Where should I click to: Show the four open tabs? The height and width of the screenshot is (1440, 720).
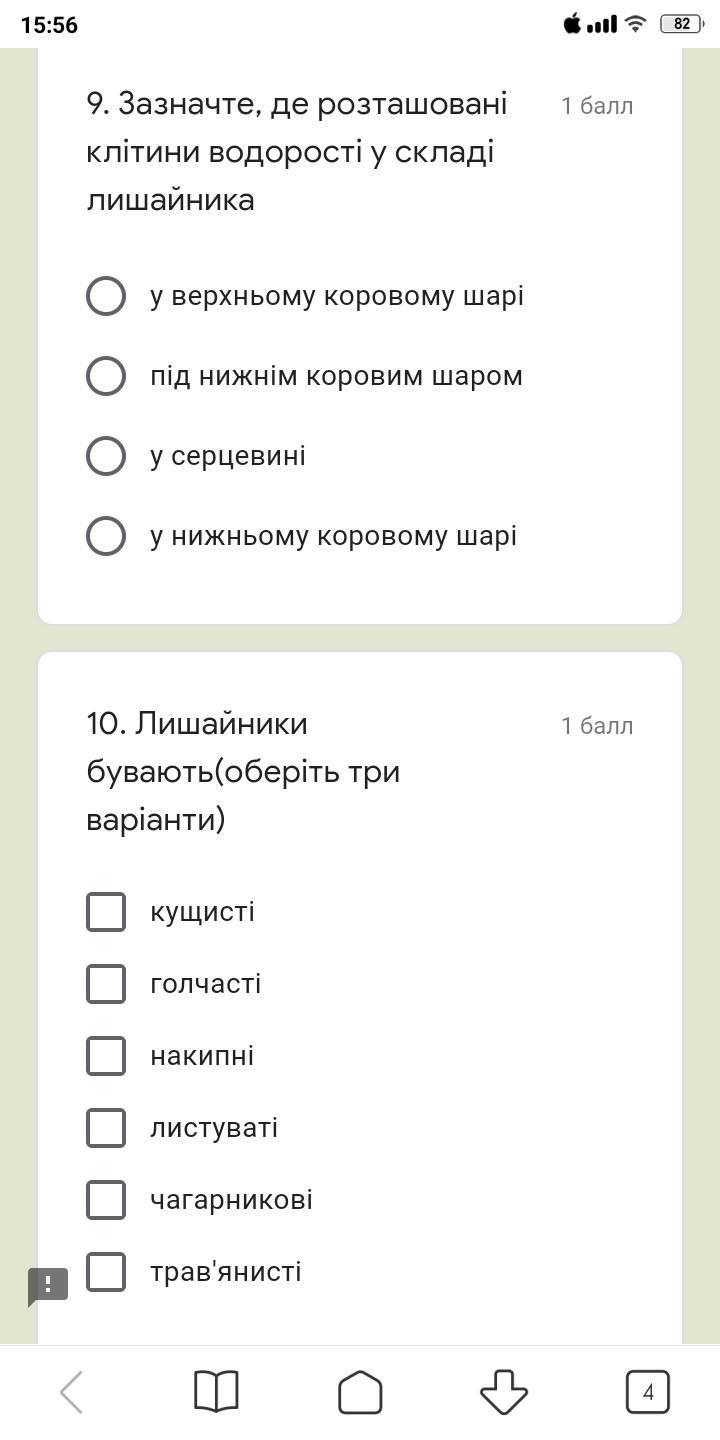(x=648, y=1392)
